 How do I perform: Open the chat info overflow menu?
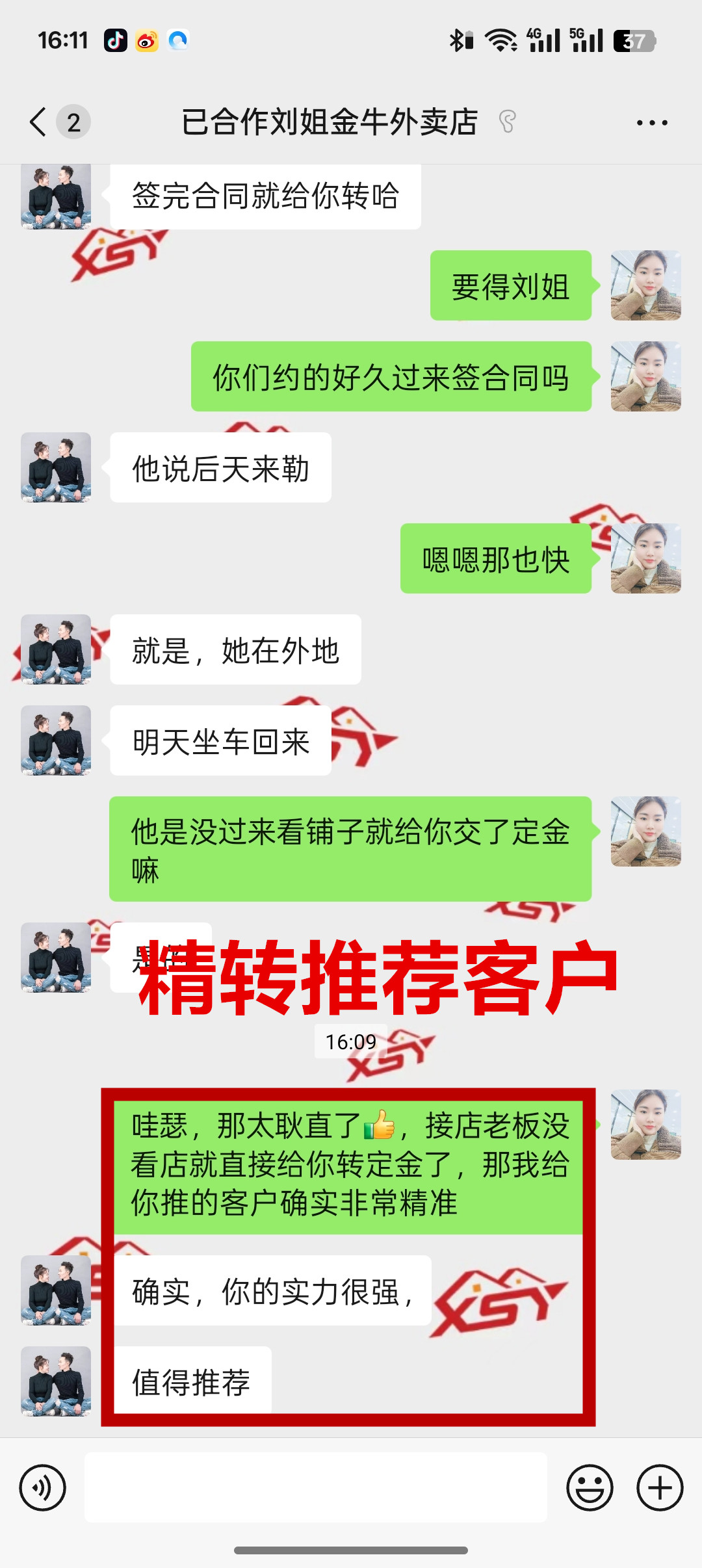point(652,123)
